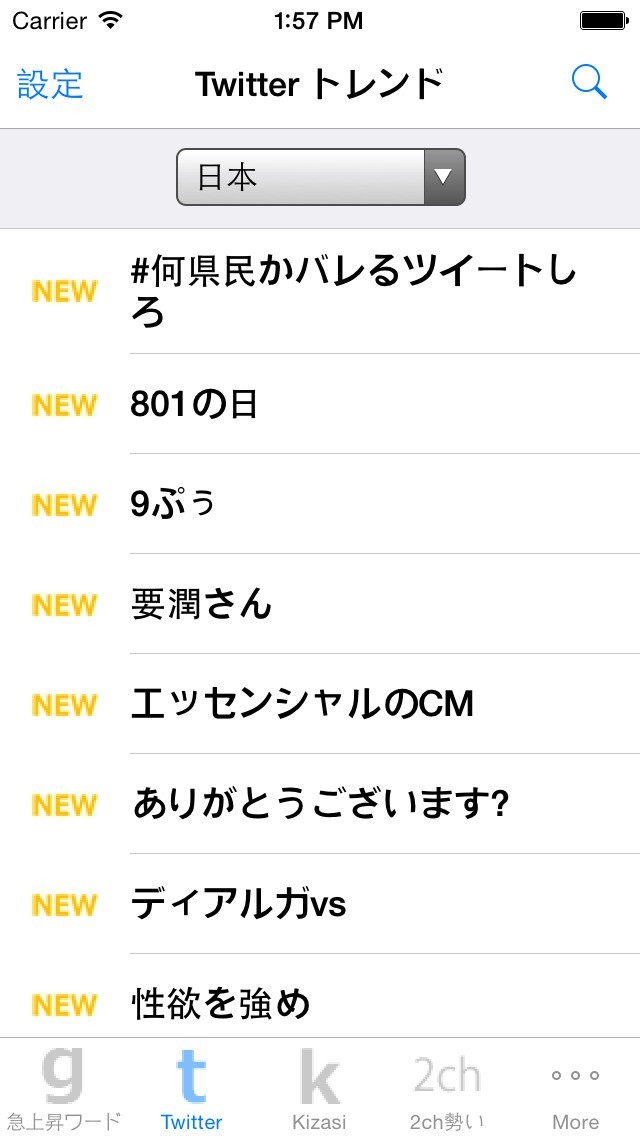
Task: Open the More tab
Action: [575, 1088]
